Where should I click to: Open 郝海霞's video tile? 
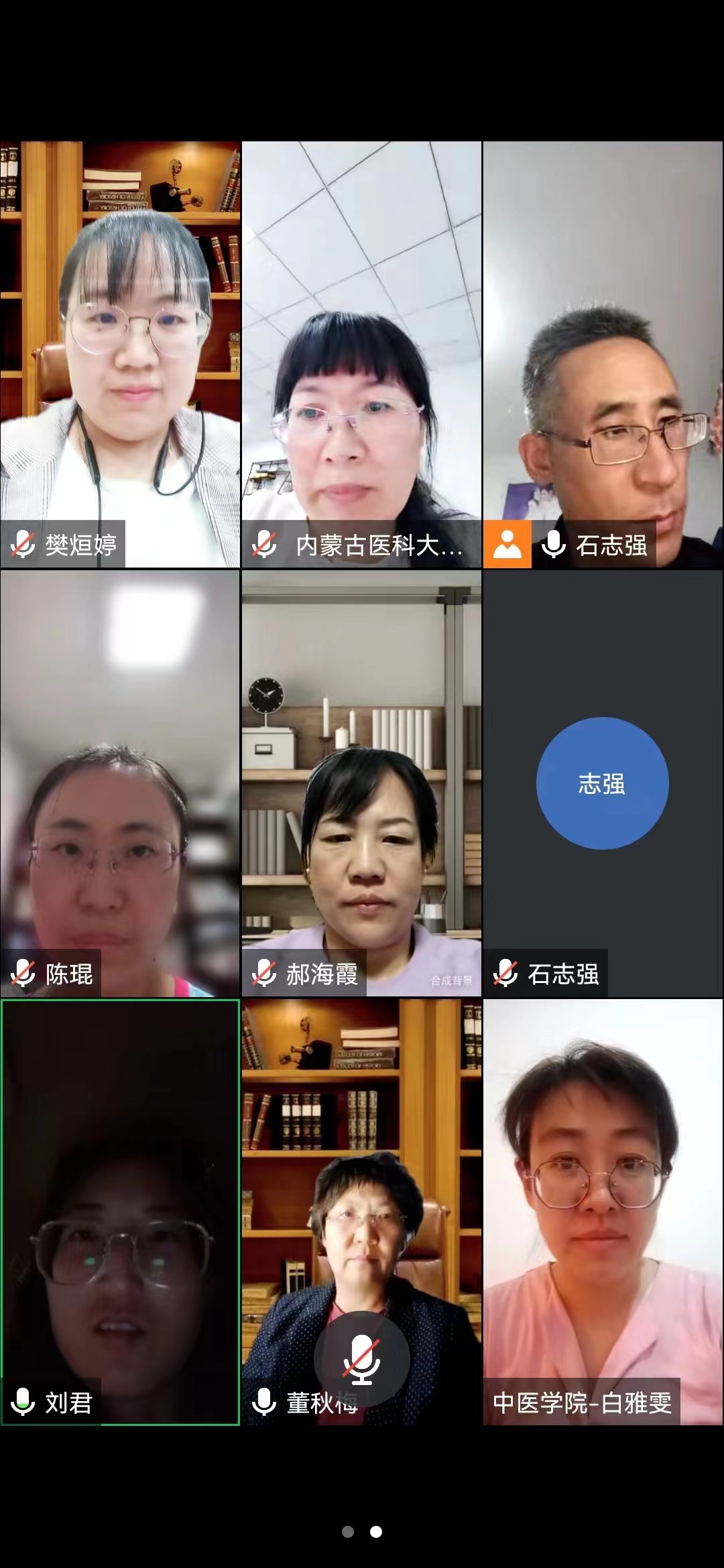coord(362,784)
